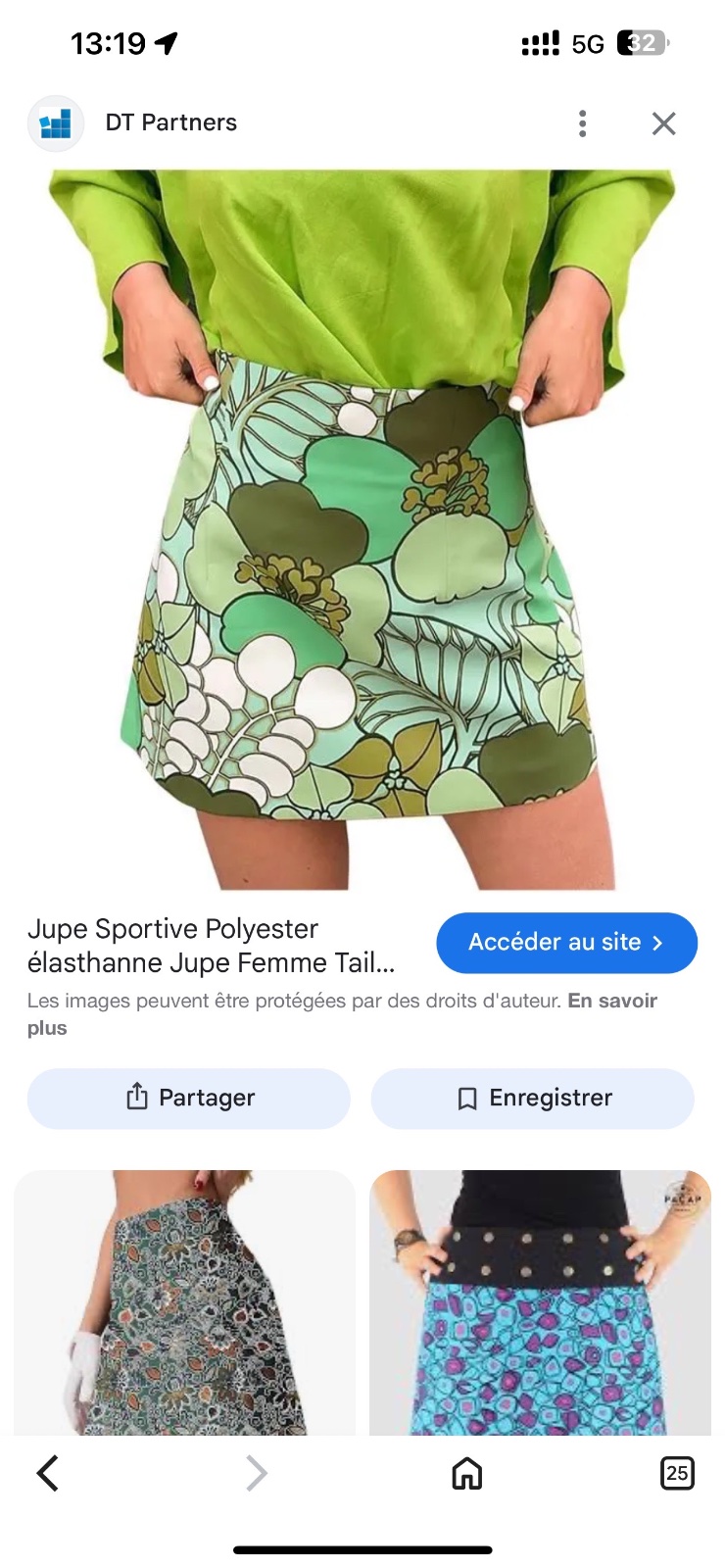Image resolution: width=725 pixels, height=1568 pixels.
Task: Save the image with Enregistrer
Action: [532, 1098]
